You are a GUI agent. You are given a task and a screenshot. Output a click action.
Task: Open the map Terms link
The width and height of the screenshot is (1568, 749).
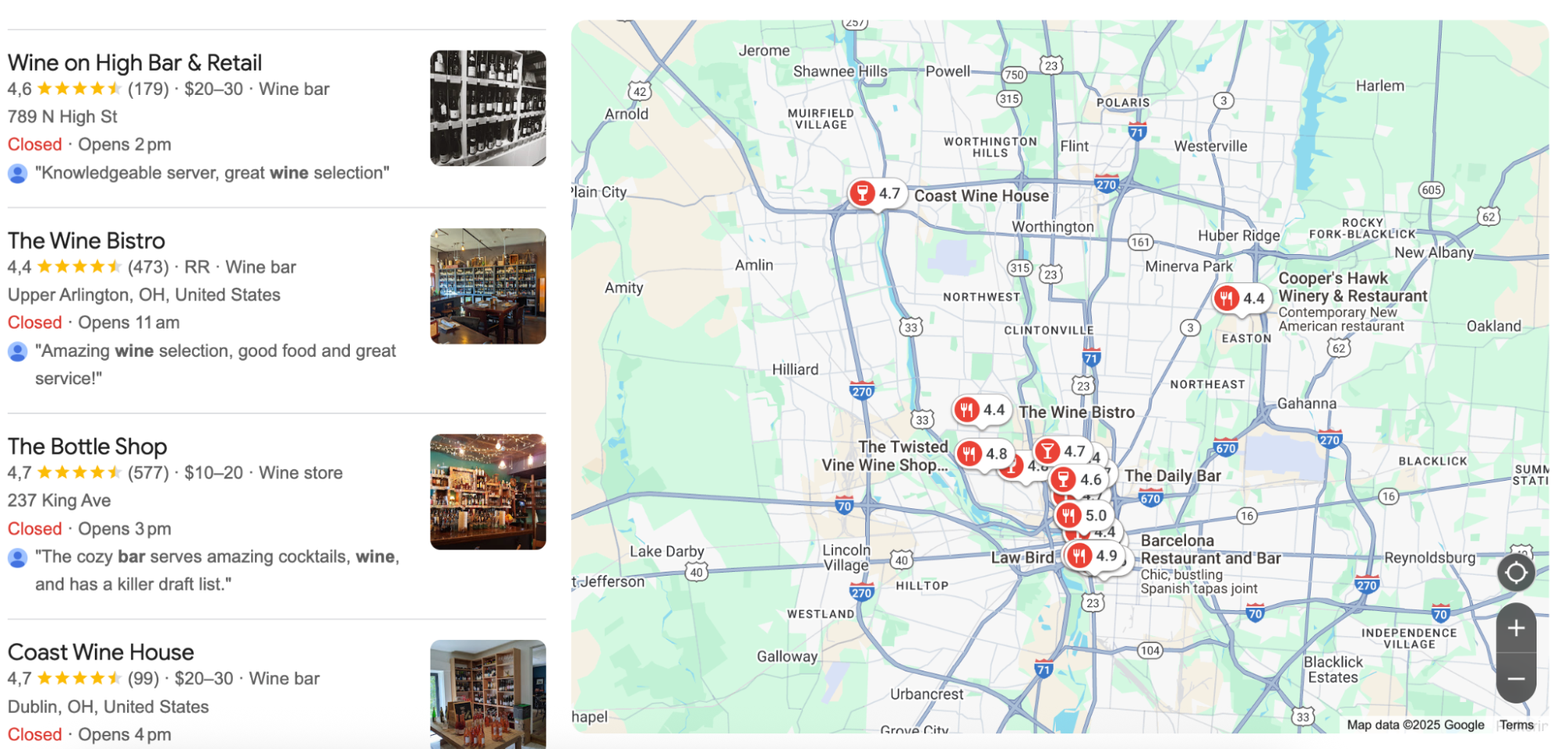pyautogui.click(x=1515, y=725)
